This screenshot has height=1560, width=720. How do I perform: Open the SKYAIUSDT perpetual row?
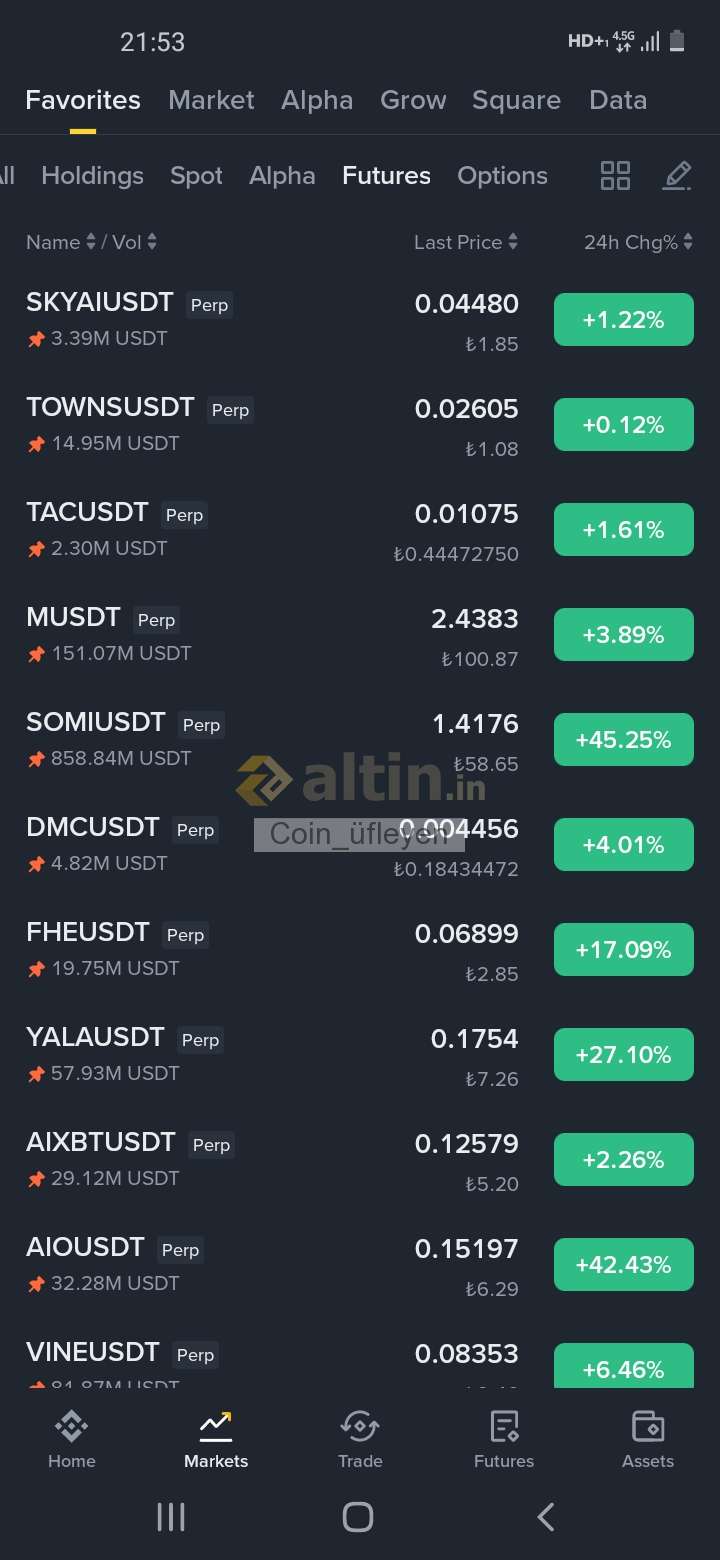click(x=360, y=320)
